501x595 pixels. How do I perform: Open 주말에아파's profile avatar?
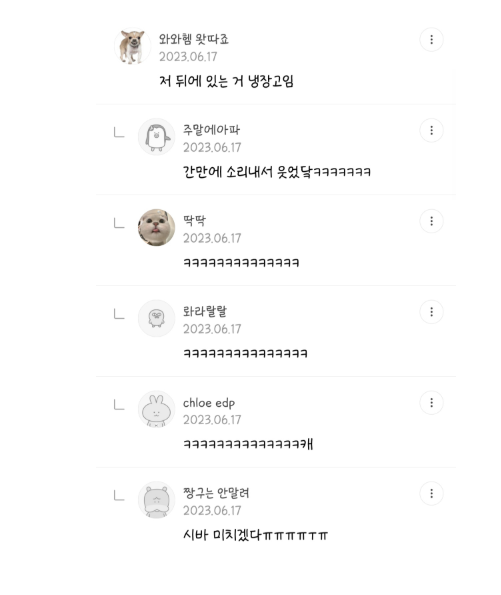(x=156, y=137)
